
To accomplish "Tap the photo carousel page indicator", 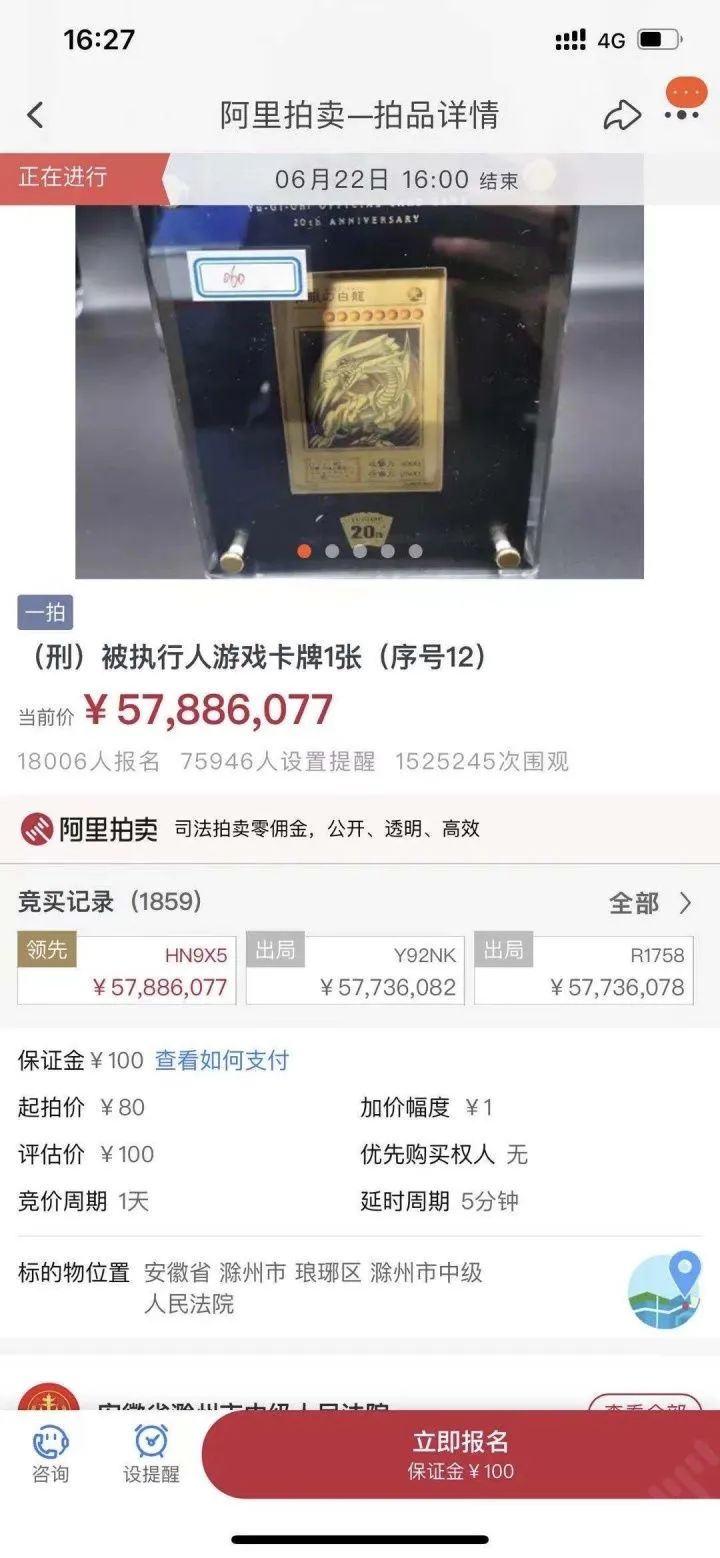I will [x=359, y=551].
